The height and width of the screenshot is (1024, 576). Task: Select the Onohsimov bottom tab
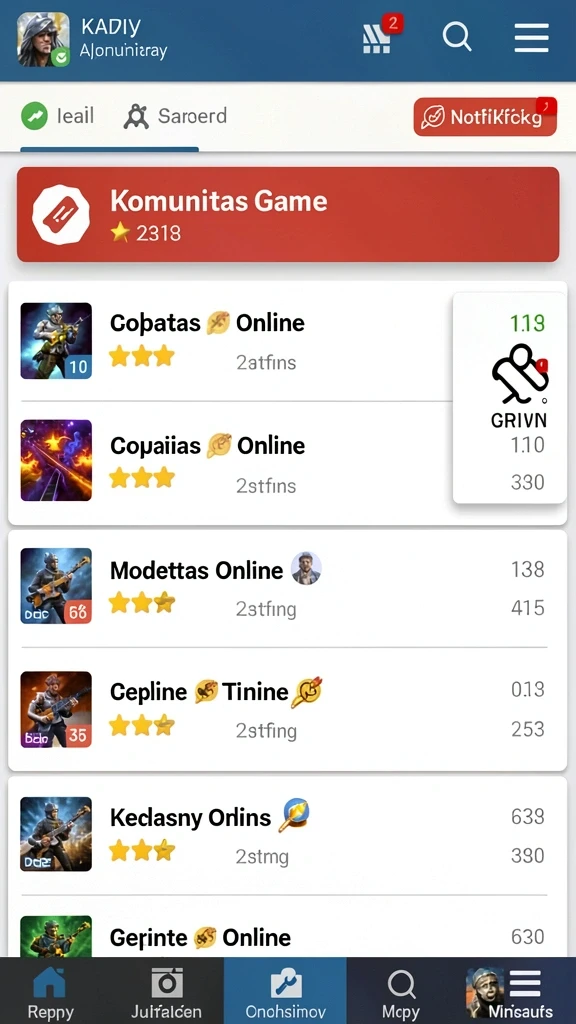click(285, 991)
